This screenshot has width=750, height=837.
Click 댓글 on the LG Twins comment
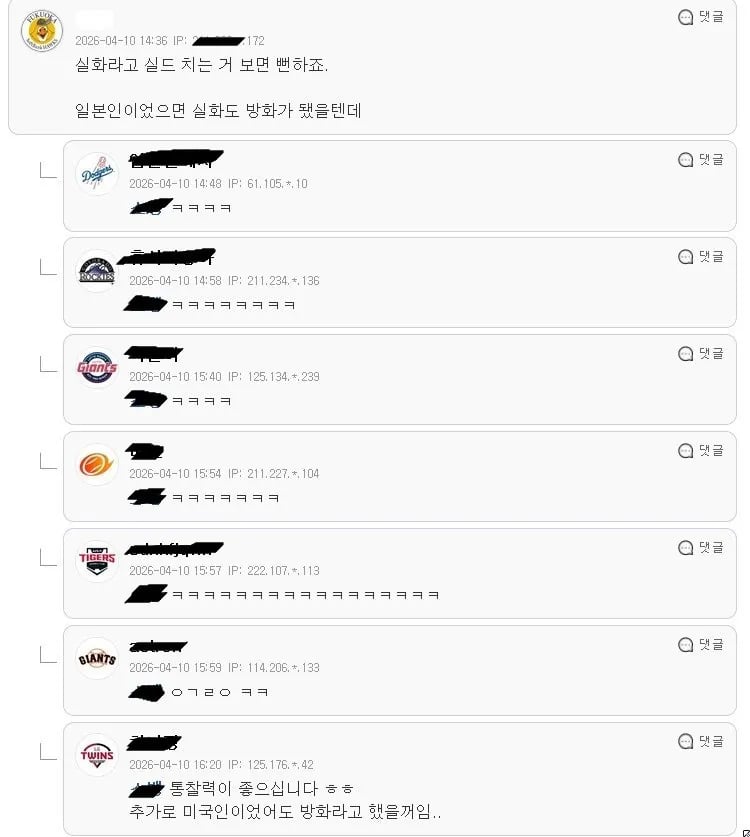[702, 742]
